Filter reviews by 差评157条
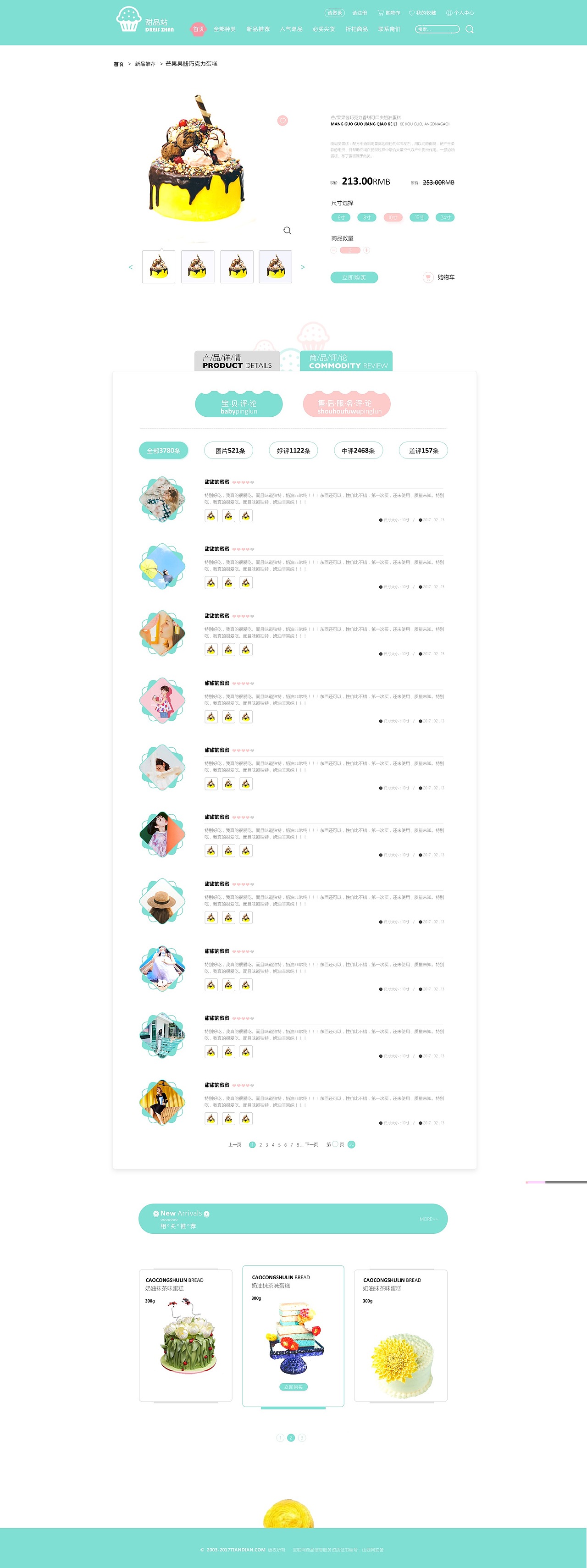 423,450
